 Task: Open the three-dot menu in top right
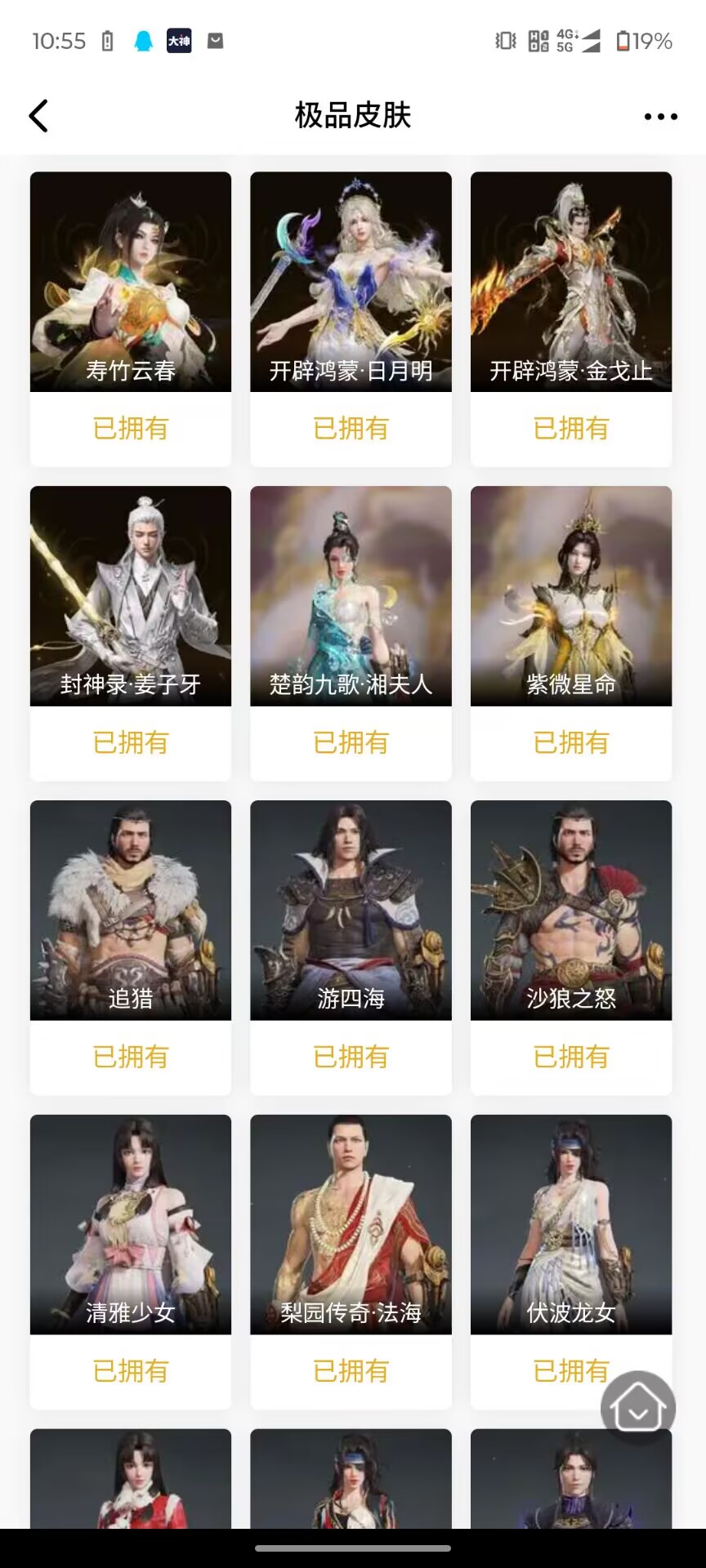coord(659,115)
